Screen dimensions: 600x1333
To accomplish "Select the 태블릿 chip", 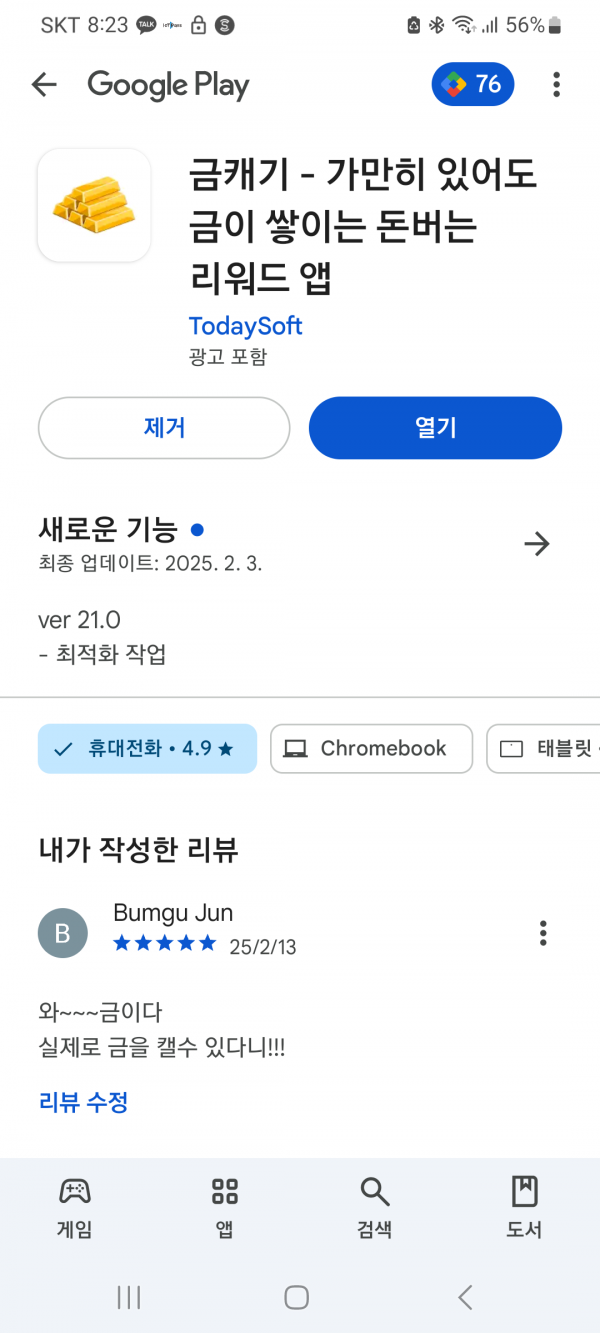I will point(543,749).
